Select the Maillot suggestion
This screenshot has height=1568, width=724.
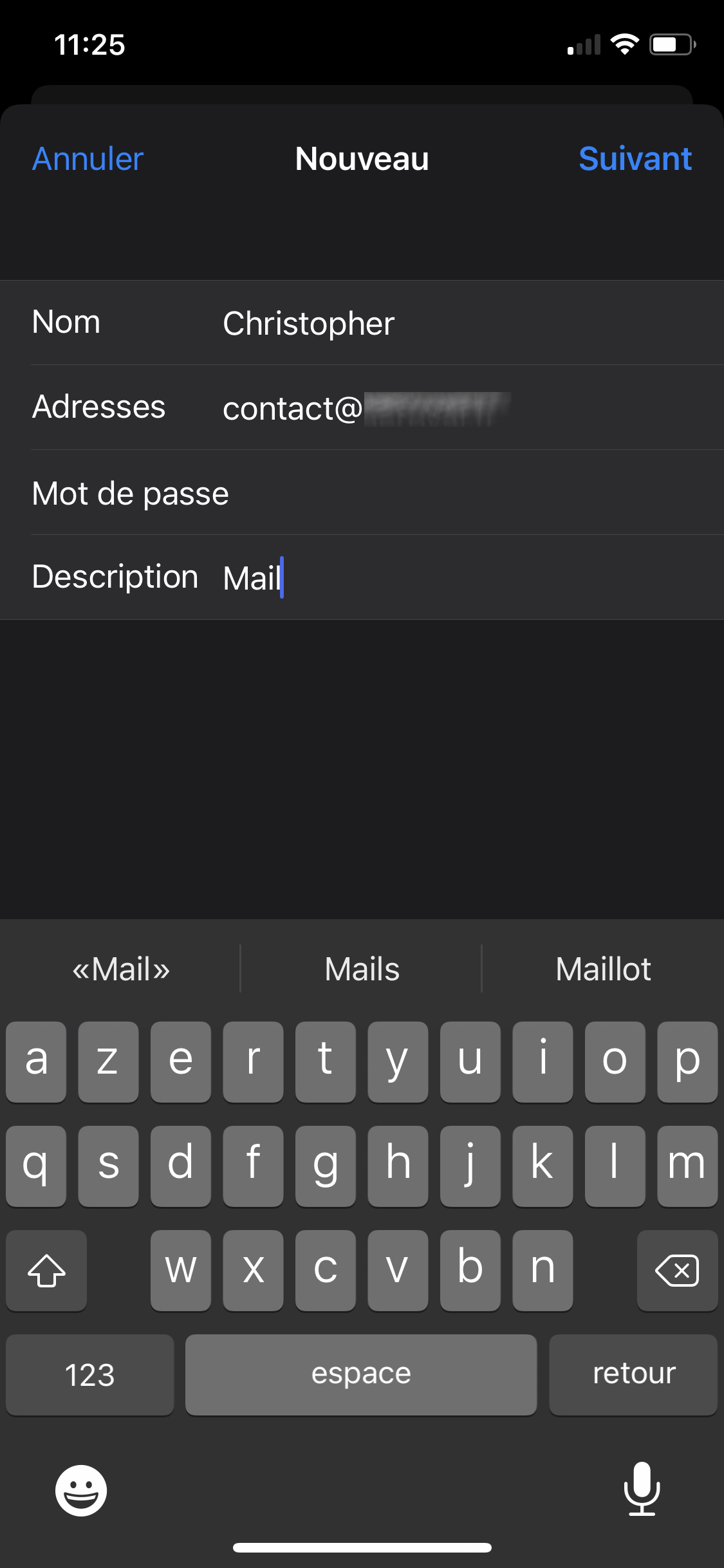pyautogui.click(x=603, y=969)
